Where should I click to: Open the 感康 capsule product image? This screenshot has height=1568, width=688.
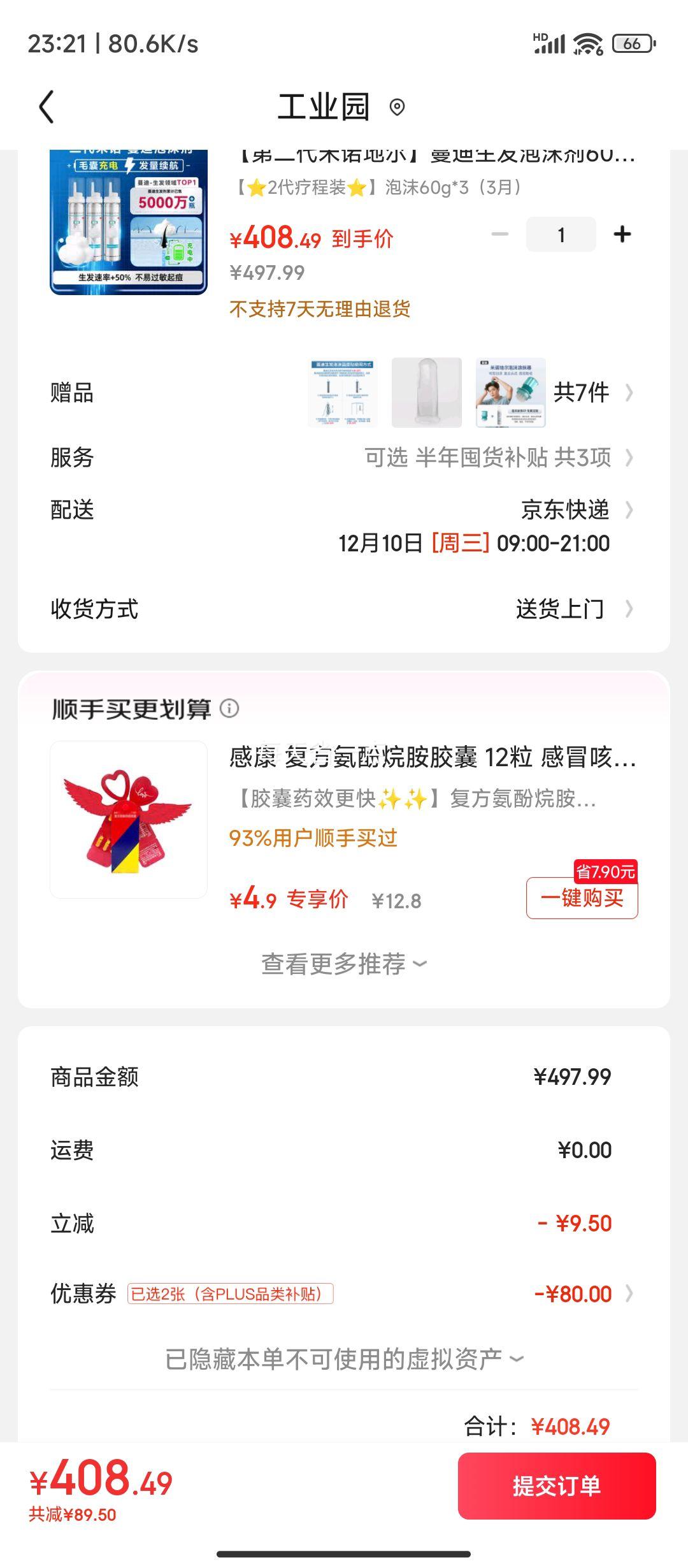point(129,820)
